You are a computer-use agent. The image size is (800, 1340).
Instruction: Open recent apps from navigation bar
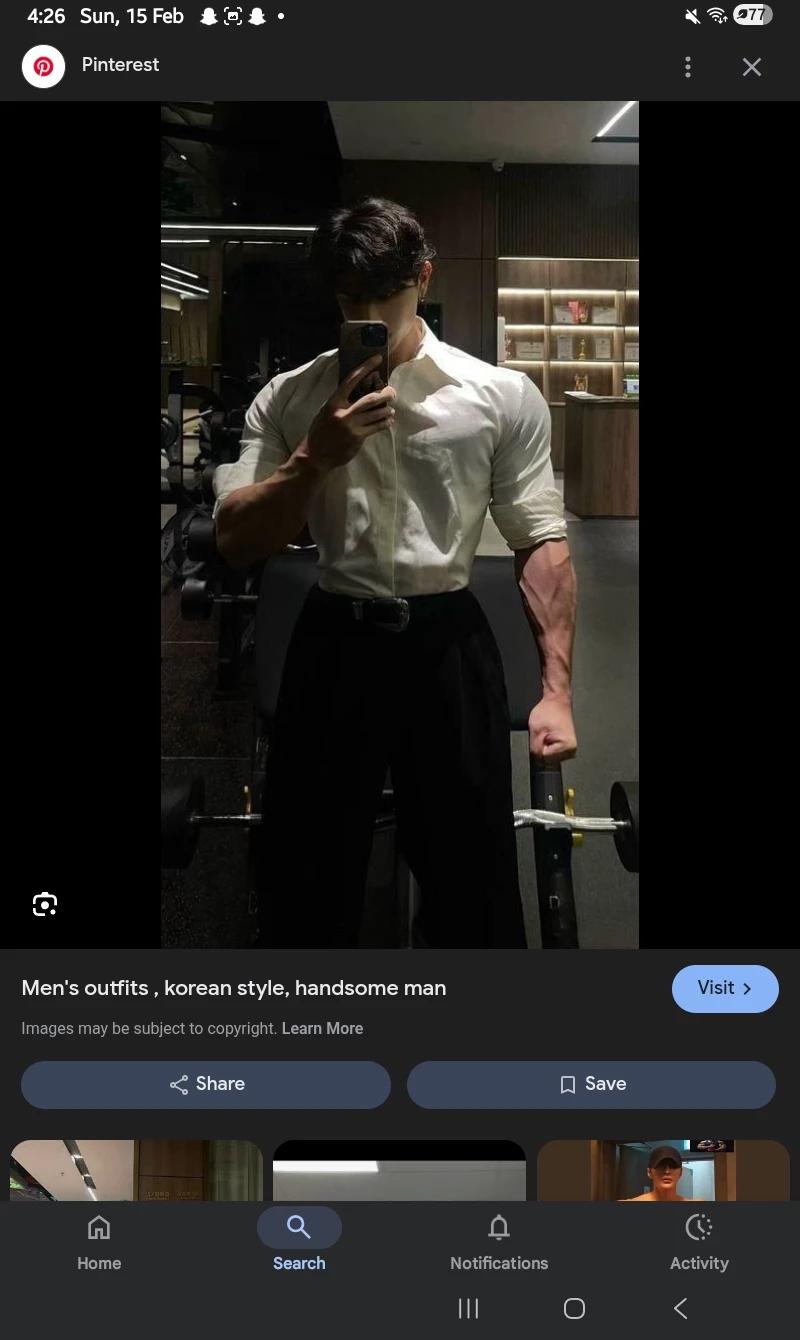468,1308
